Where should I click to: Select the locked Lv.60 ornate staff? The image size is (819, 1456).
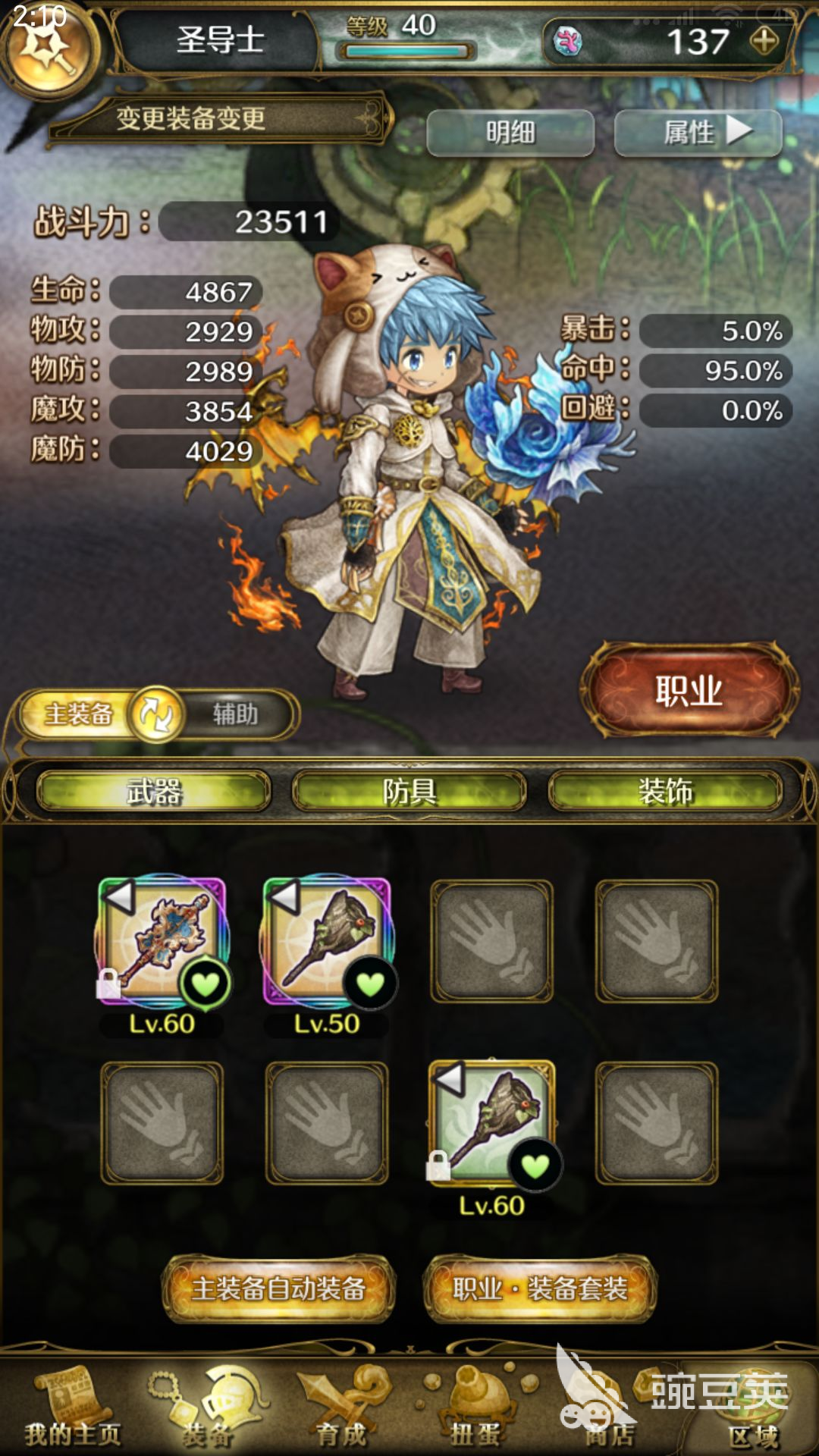[x=162, y=941]
